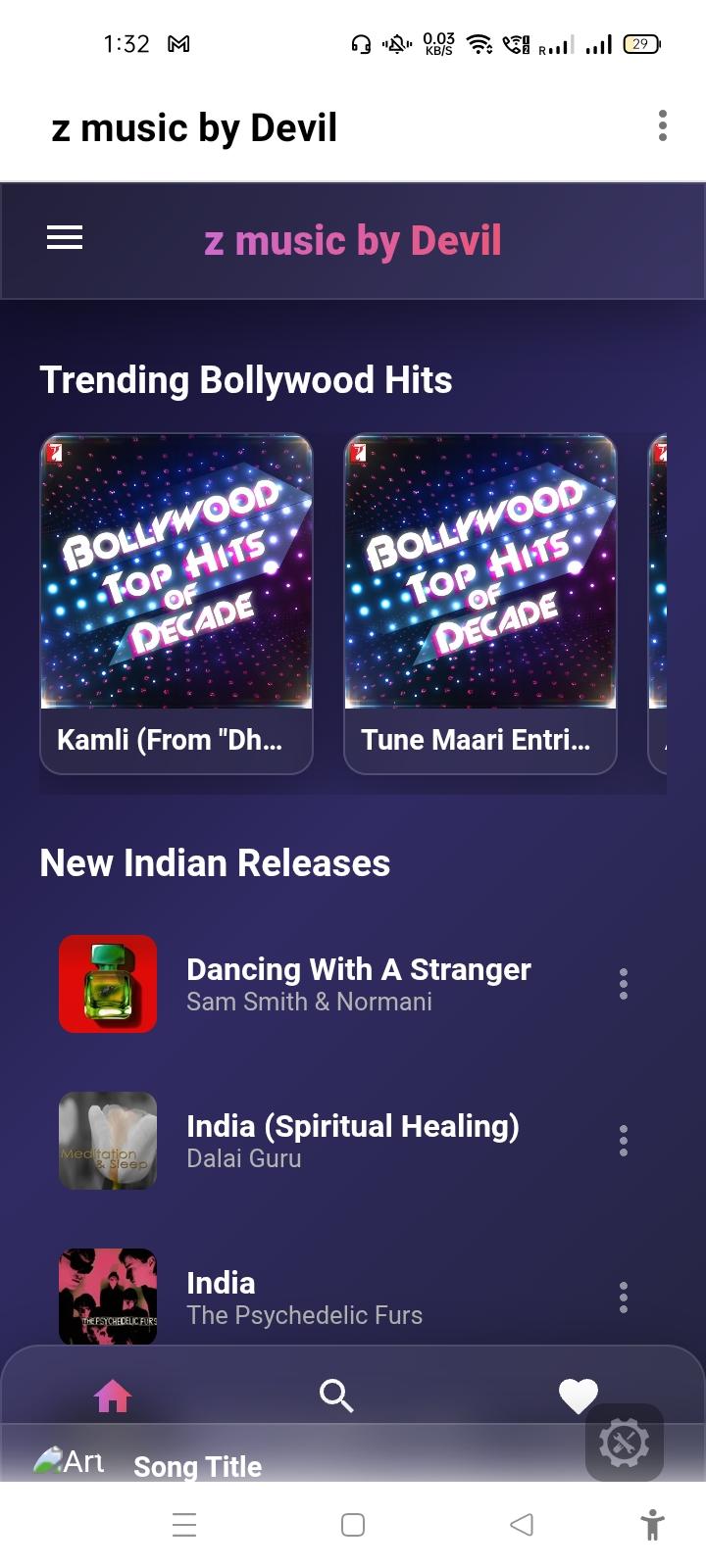Open options for India (Spiritual Healing)
The image size is (706, 1568).
click(x=624, y=1141)
